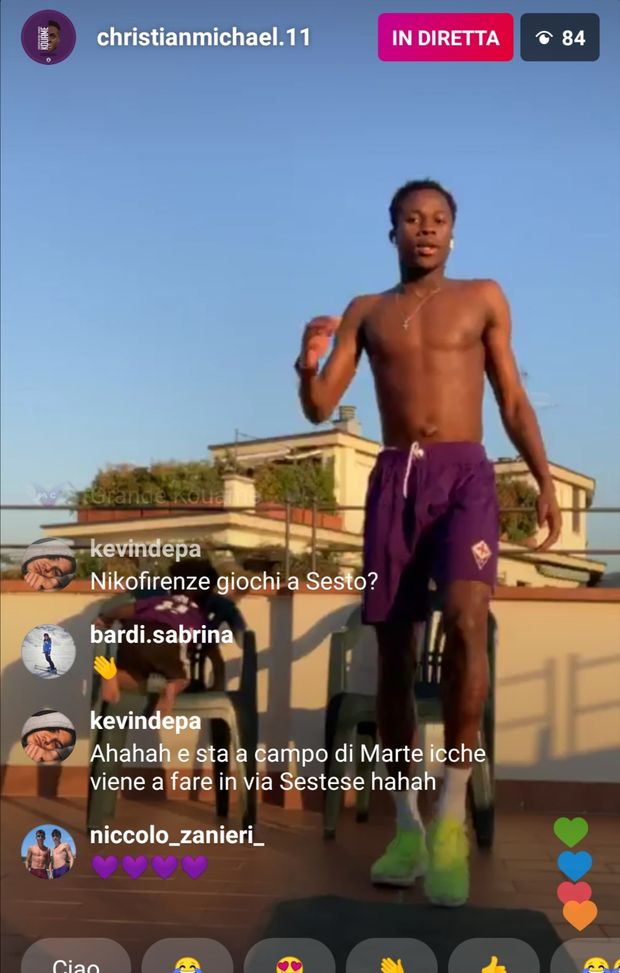620x973 pixels.
Task: Tap the christianmichael.11 username
Action: pyautogui.click(x=203, y=38)
